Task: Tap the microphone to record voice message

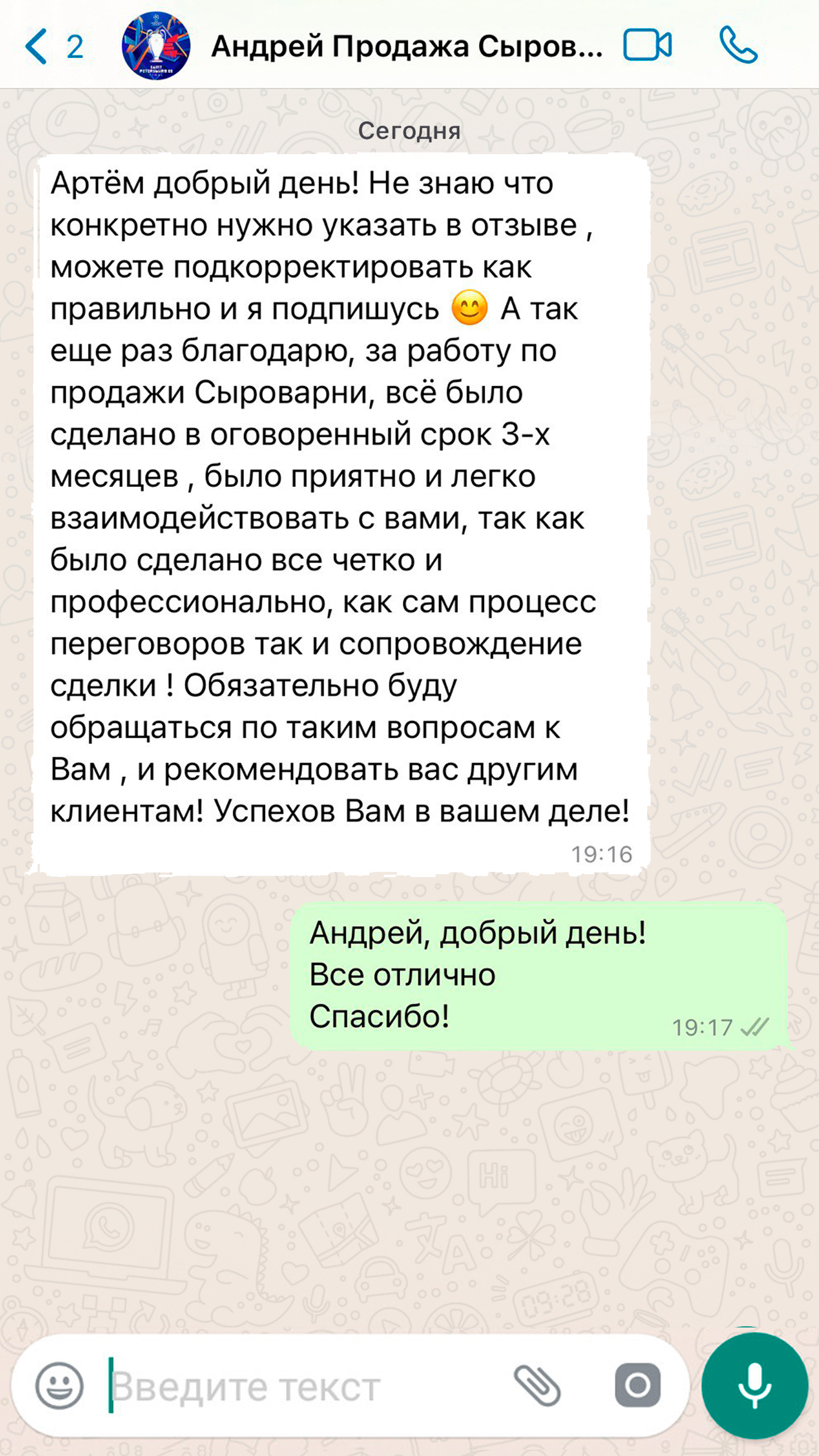Action: (754, 1387)
